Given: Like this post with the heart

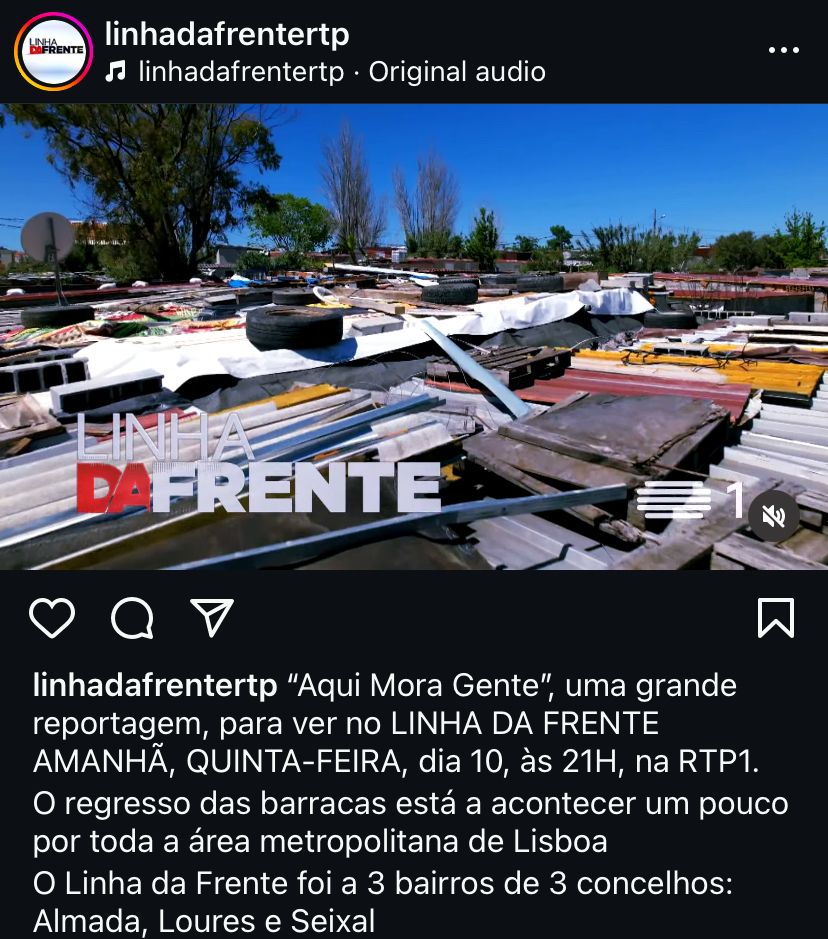Looking at the screenshot, I should (52, 619).
